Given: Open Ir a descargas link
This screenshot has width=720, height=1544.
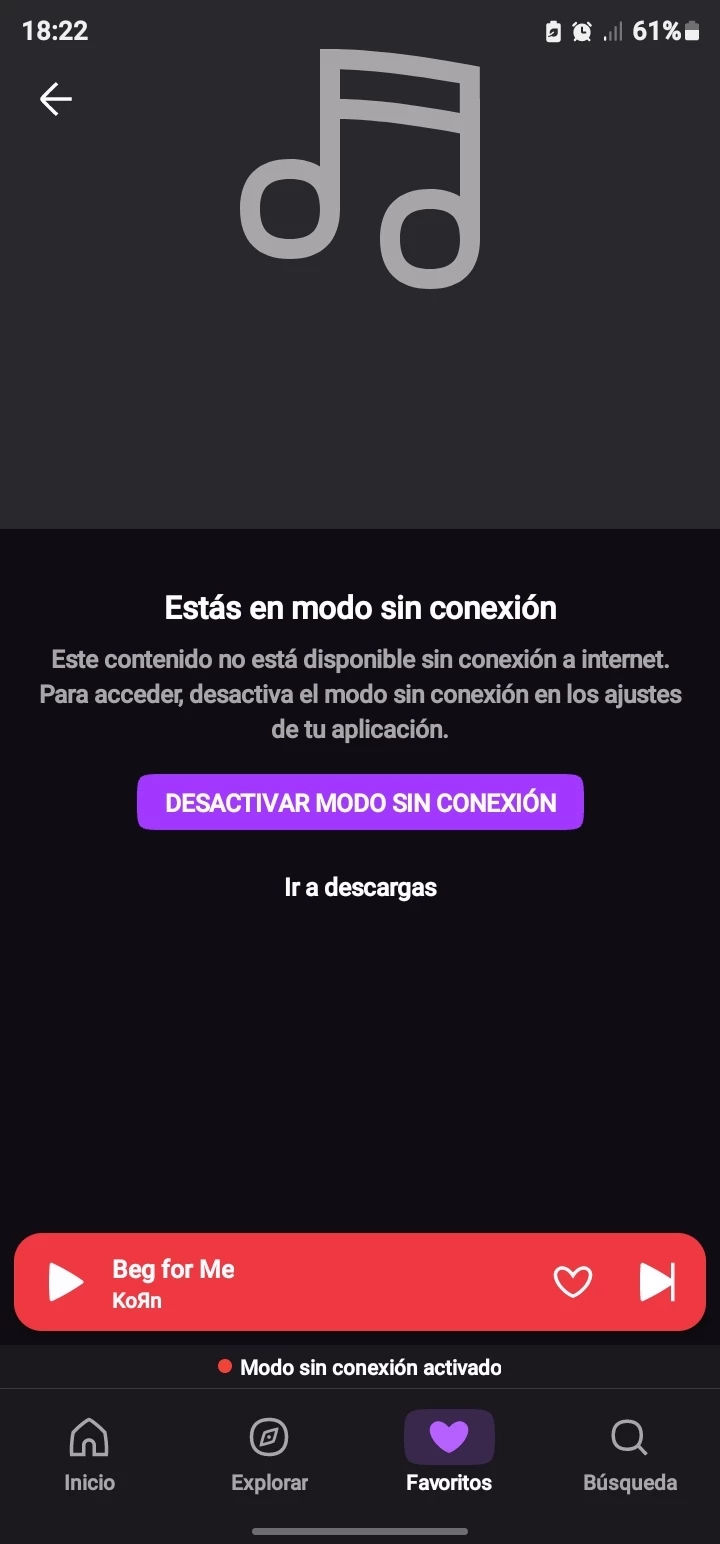Looking at the screenshot, I should pyautogui.click(x=360, y=887).
